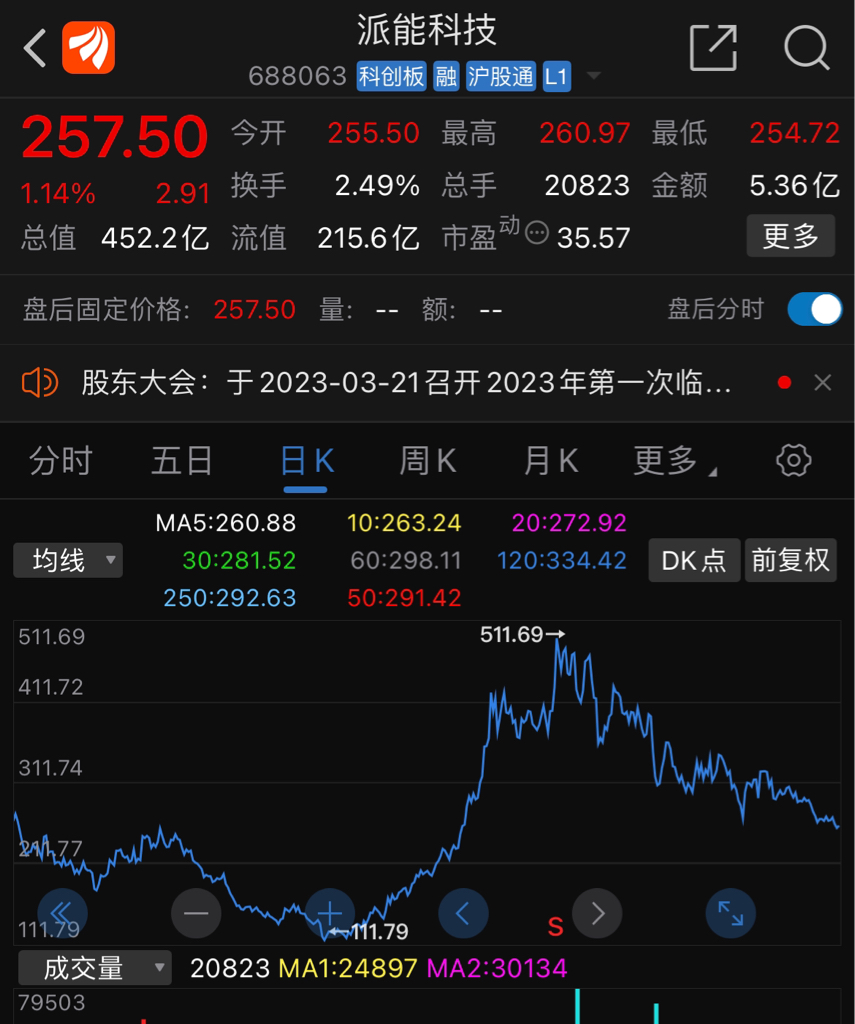The width and height of the screenshot is (855, 1024).
Task: Zoom out of the chart with minus icon
Action: 196,913
